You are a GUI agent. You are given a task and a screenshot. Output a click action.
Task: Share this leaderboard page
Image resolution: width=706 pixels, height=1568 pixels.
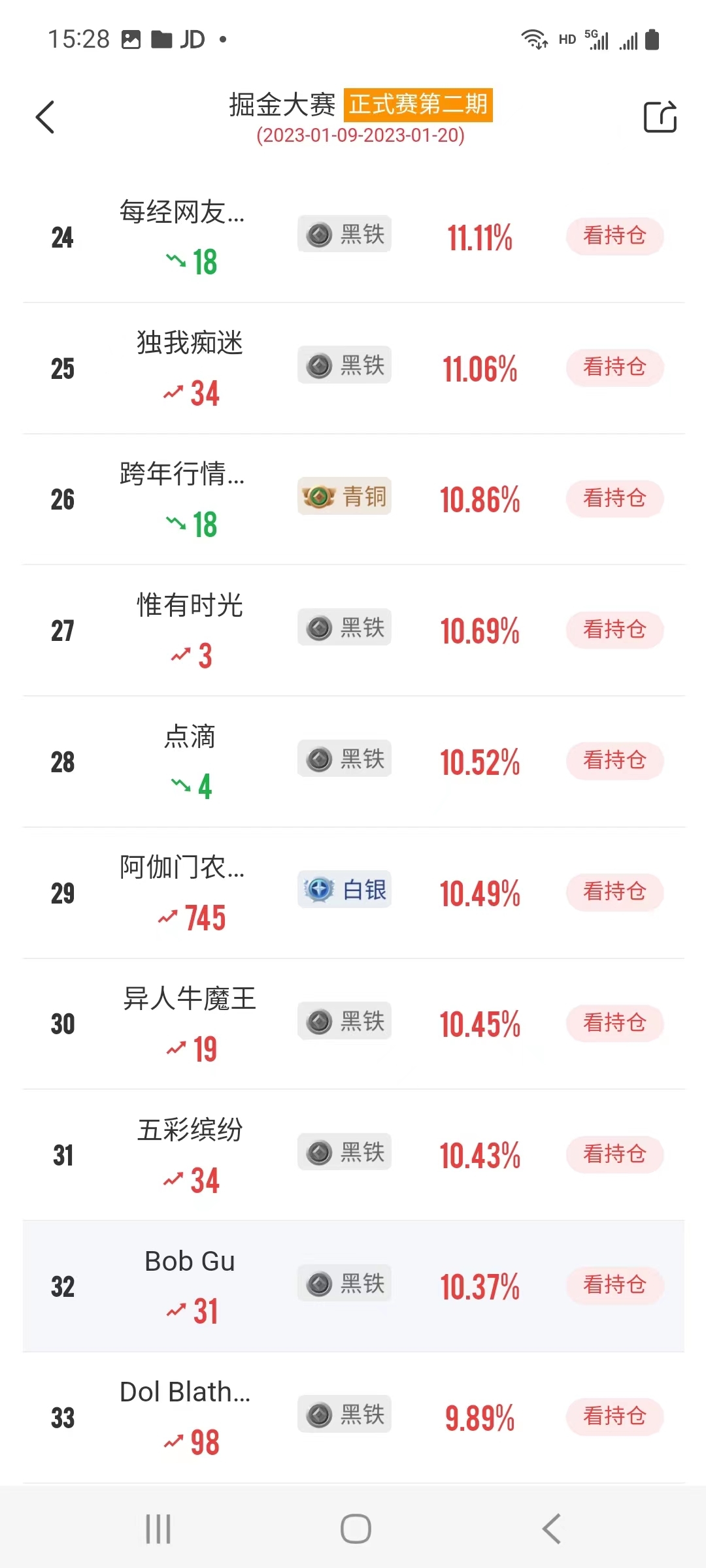tap(660, 117)
